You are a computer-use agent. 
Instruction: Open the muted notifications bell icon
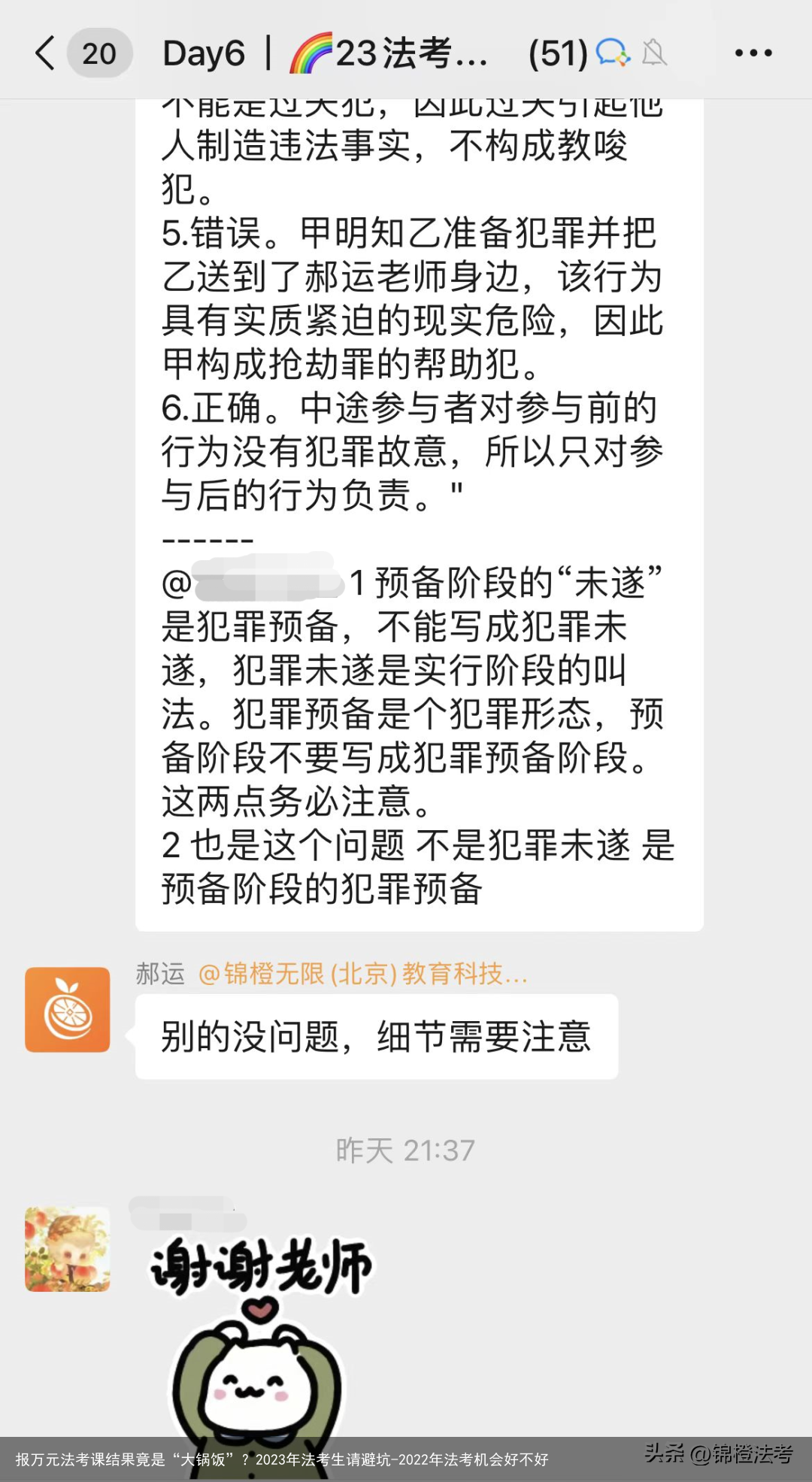653,53
